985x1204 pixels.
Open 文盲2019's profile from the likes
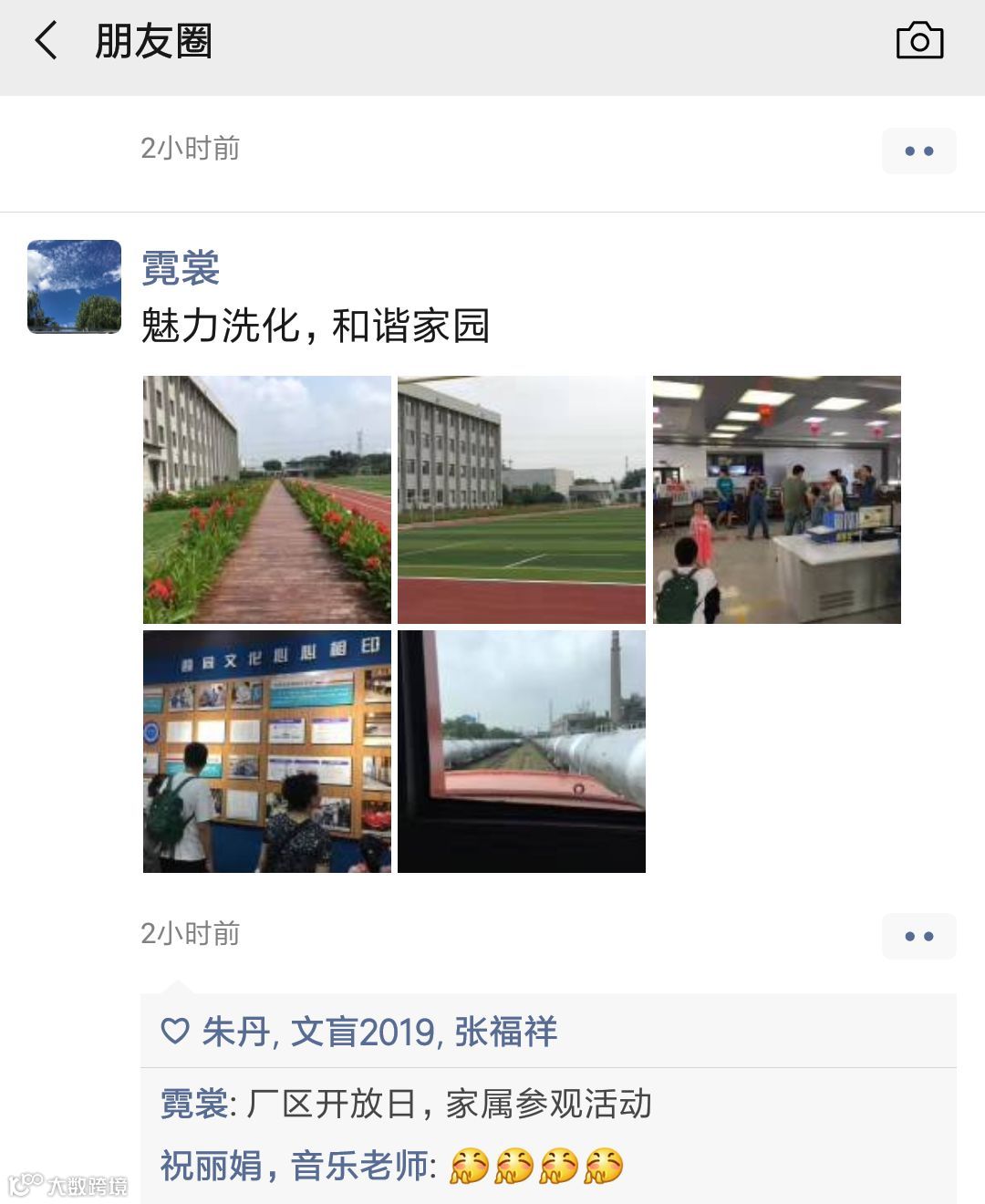click(x=363, y=1032)
